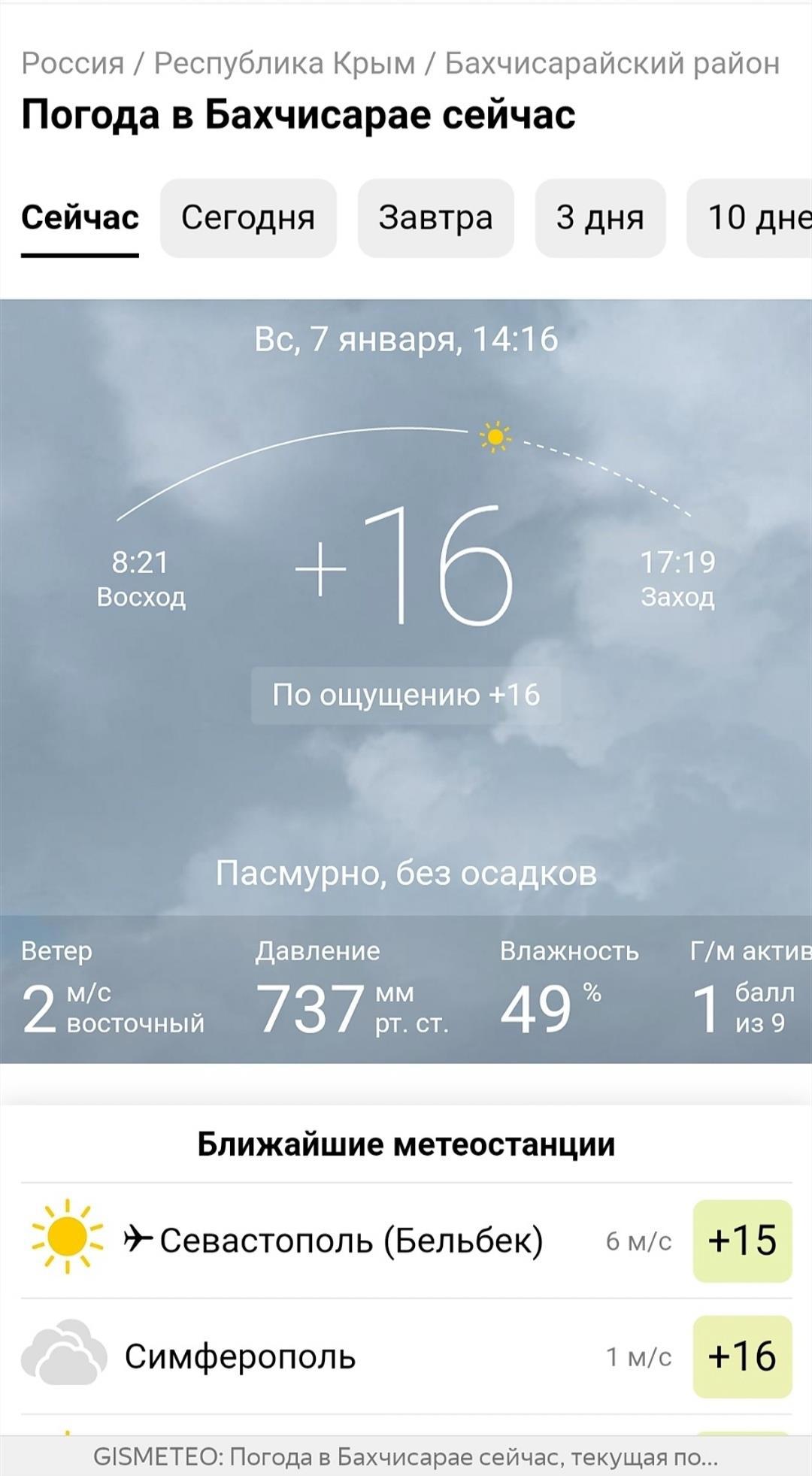812x1476 pixels.
Task: Open Севастополь (Бельбек) weather station
Action: (351, 1241)
